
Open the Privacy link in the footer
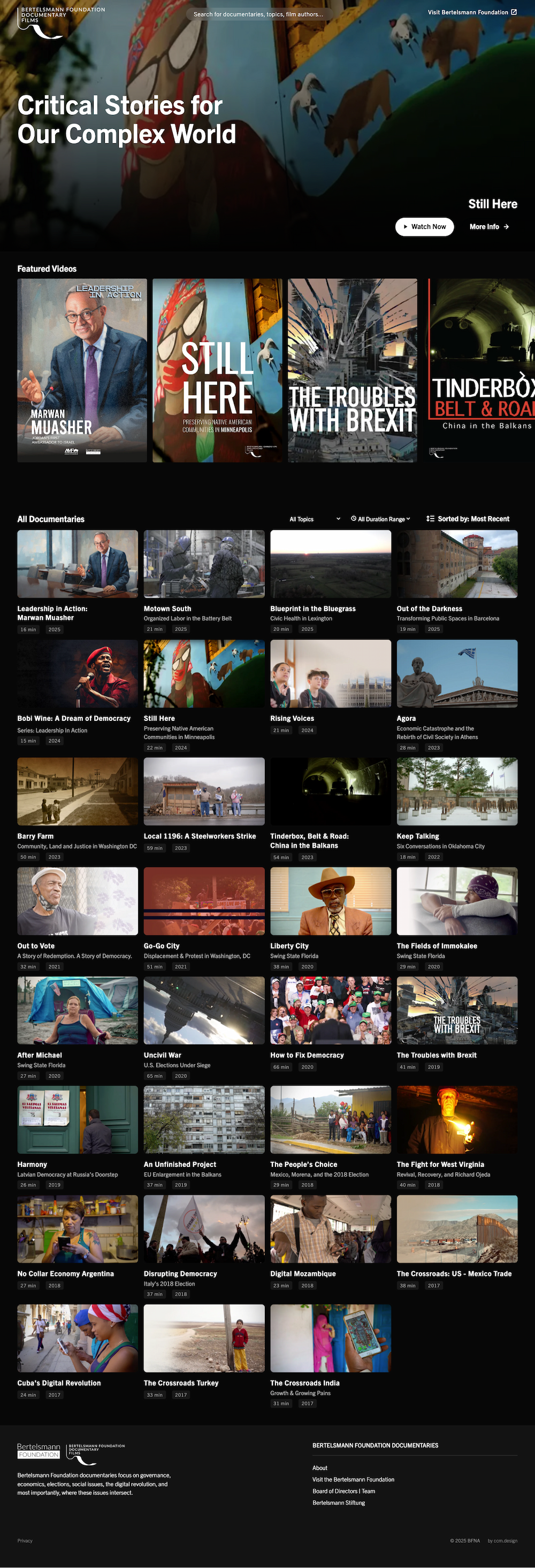[x=25, y=1541]
